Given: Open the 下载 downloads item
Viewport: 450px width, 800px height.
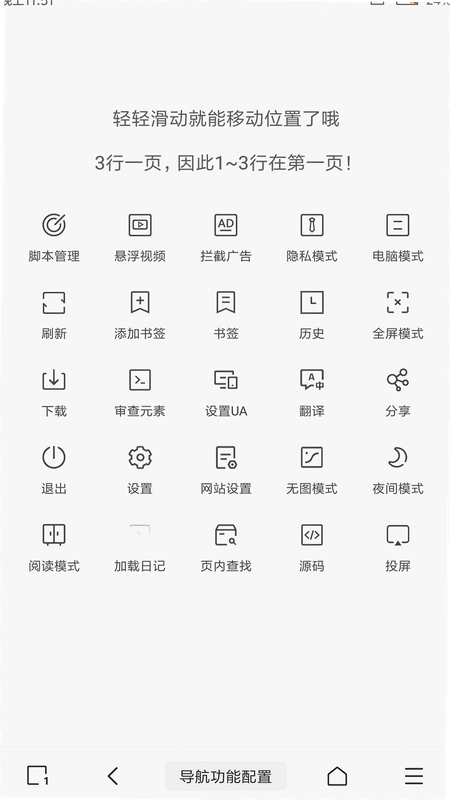Looking at the screenshot, I should [54, 393].
